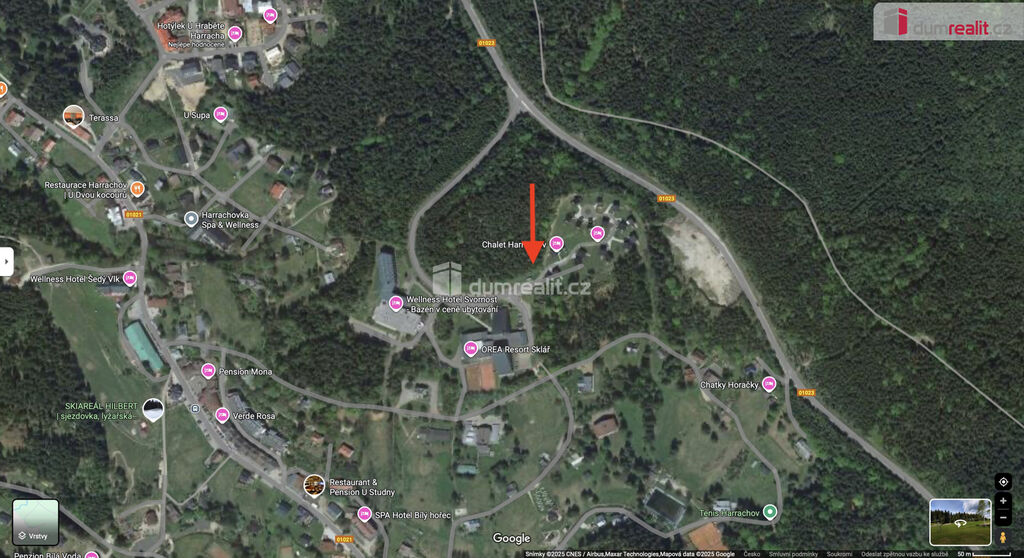1024x558 pixels.
Task: Zoom in with the plus button
Action: tap(1004, 500)
